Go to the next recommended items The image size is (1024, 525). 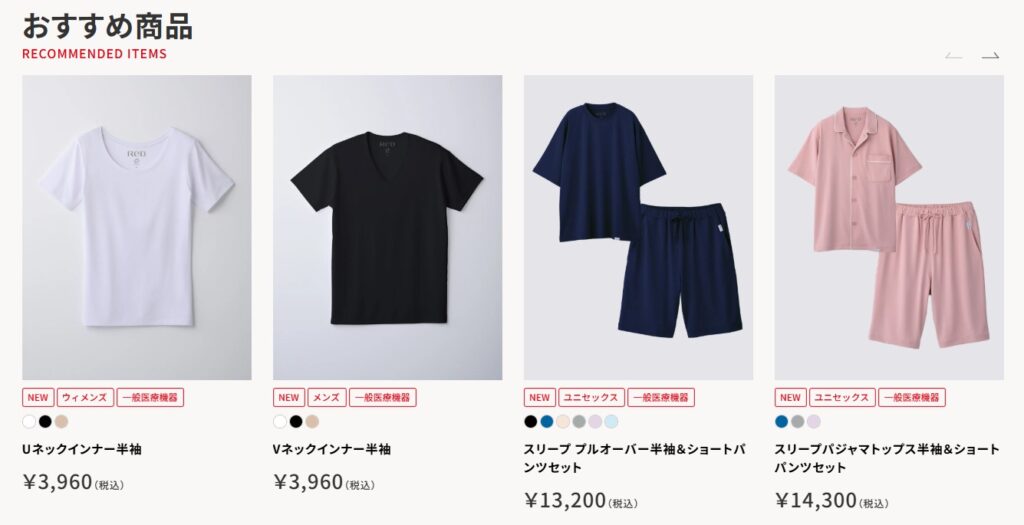(x=990, y=56)
